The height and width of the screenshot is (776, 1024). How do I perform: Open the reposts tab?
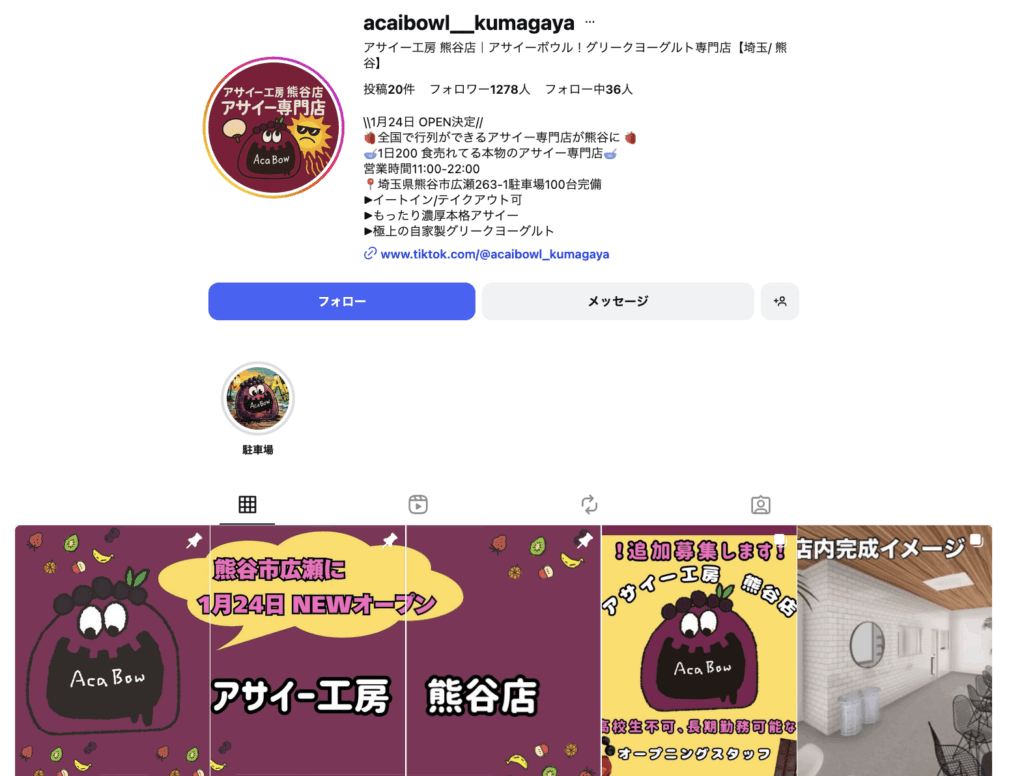coord(589,504)
